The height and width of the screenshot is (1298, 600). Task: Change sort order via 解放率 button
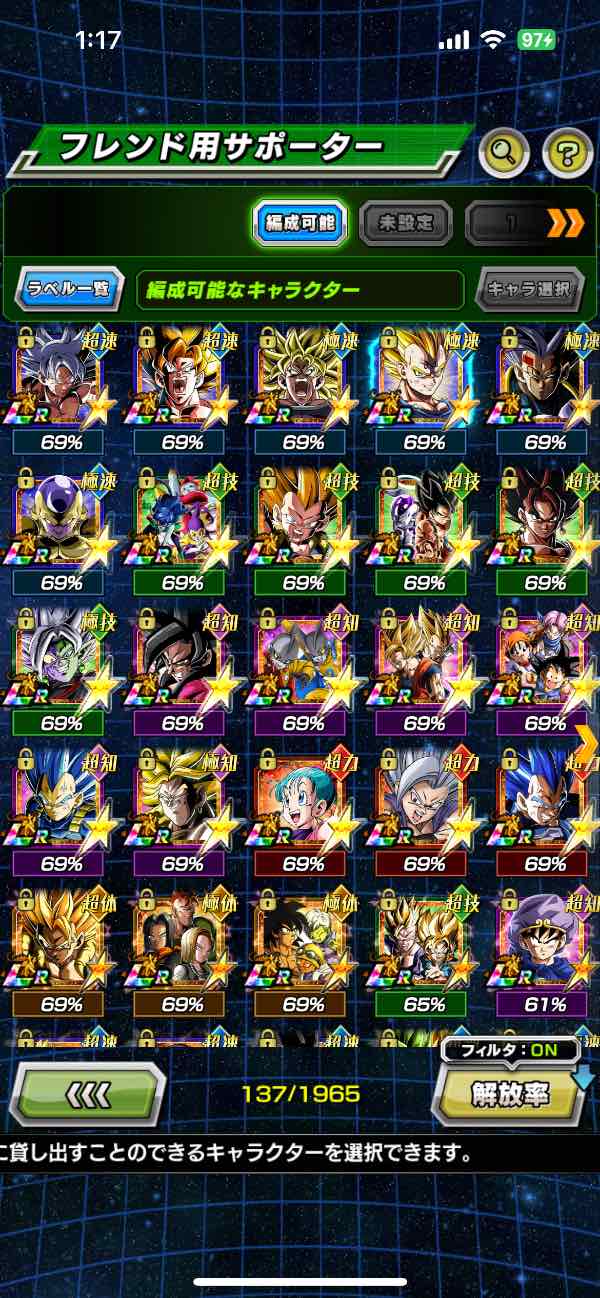click(x=510, y=1094)
